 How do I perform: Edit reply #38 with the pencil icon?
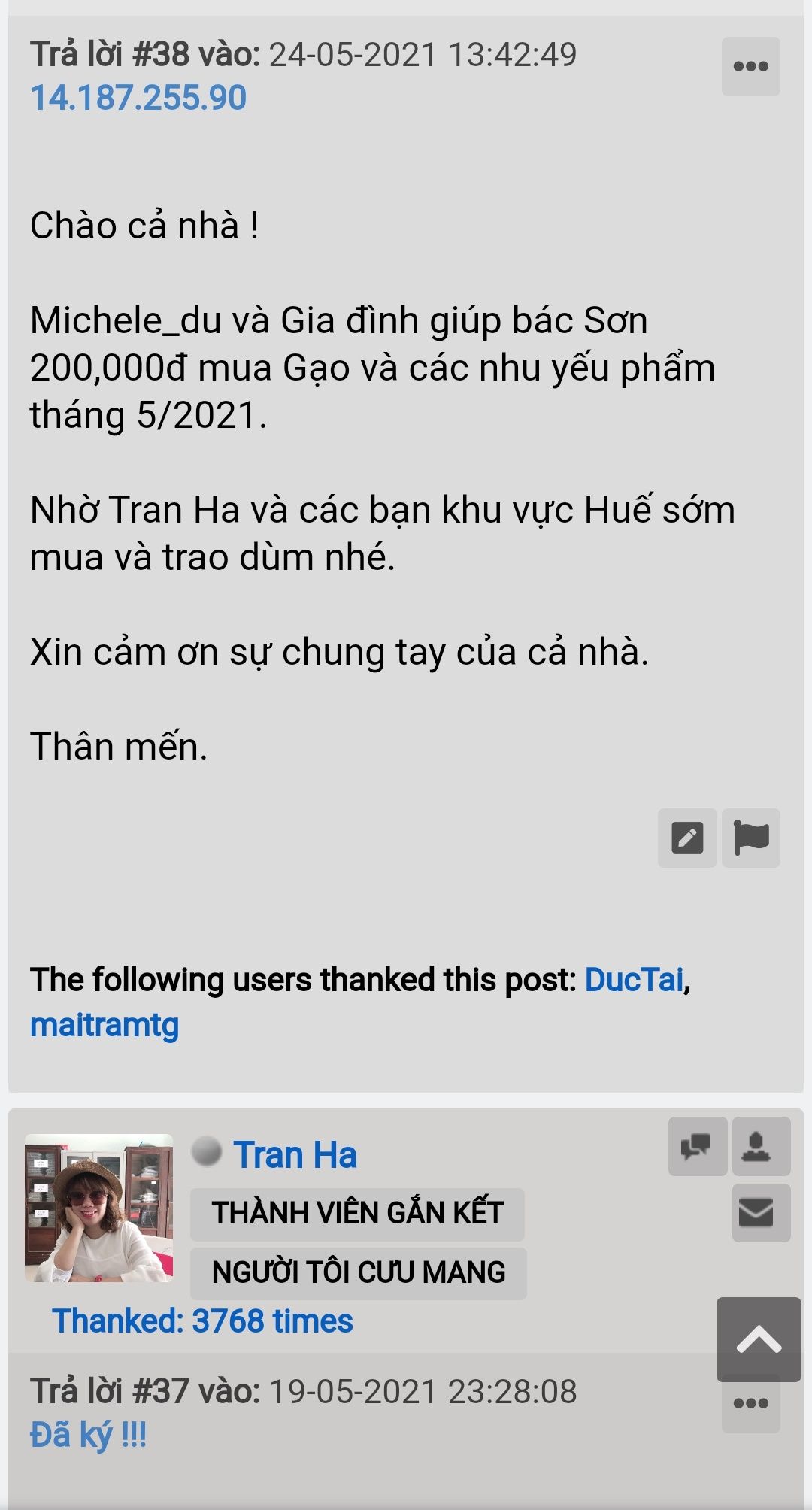click(x=686, y=838)
